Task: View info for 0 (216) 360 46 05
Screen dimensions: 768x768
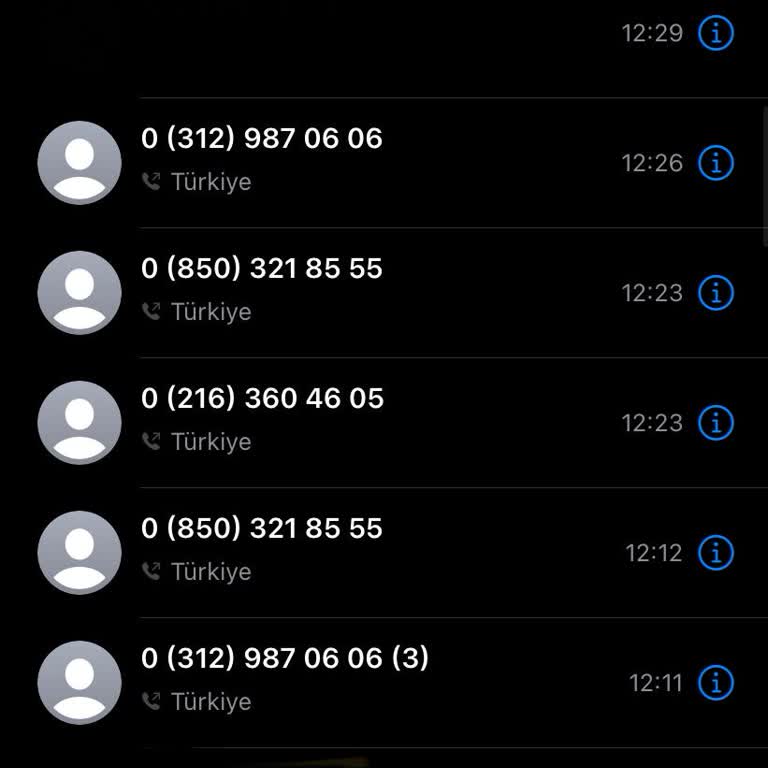Action: [x=715, y=423]
